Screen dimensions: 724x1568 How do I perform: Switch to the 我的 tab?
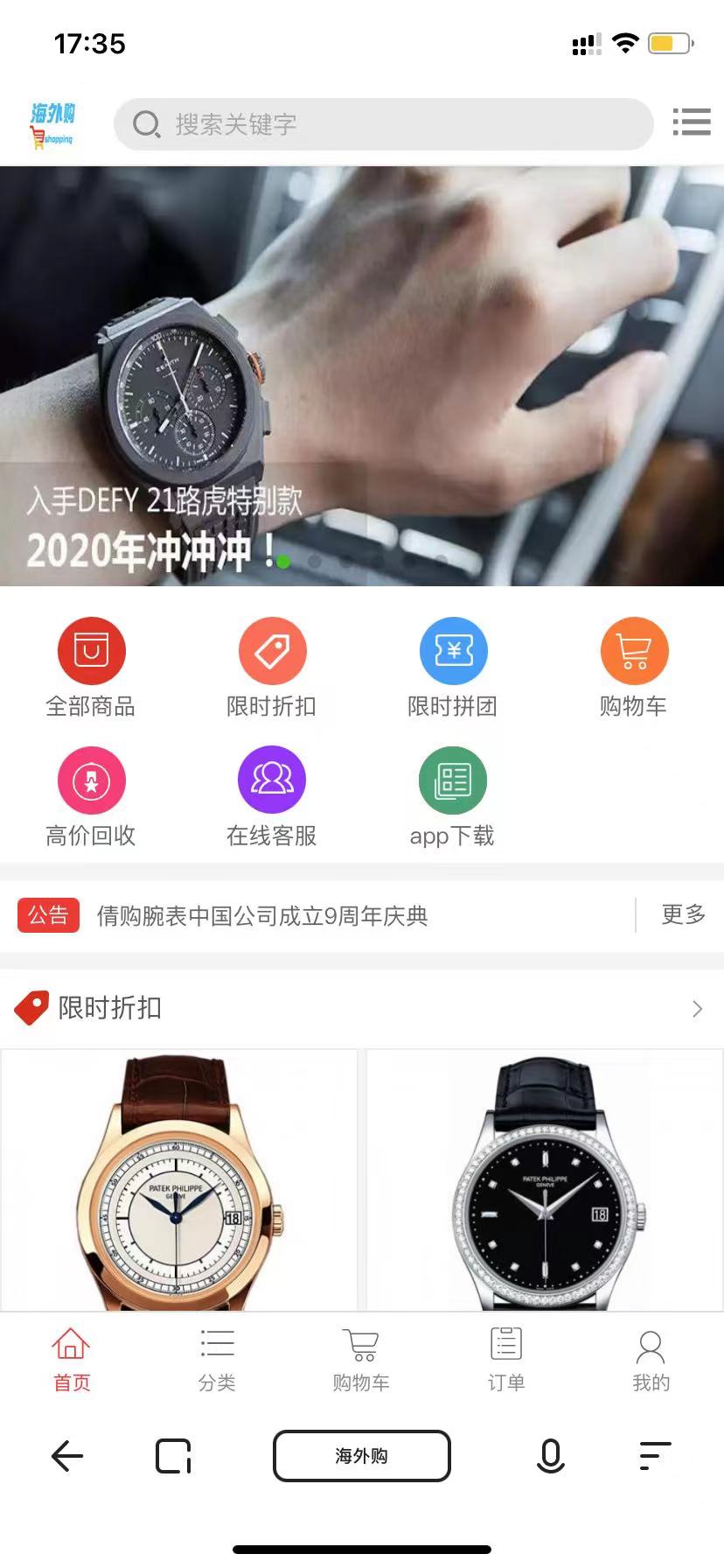651,1360
